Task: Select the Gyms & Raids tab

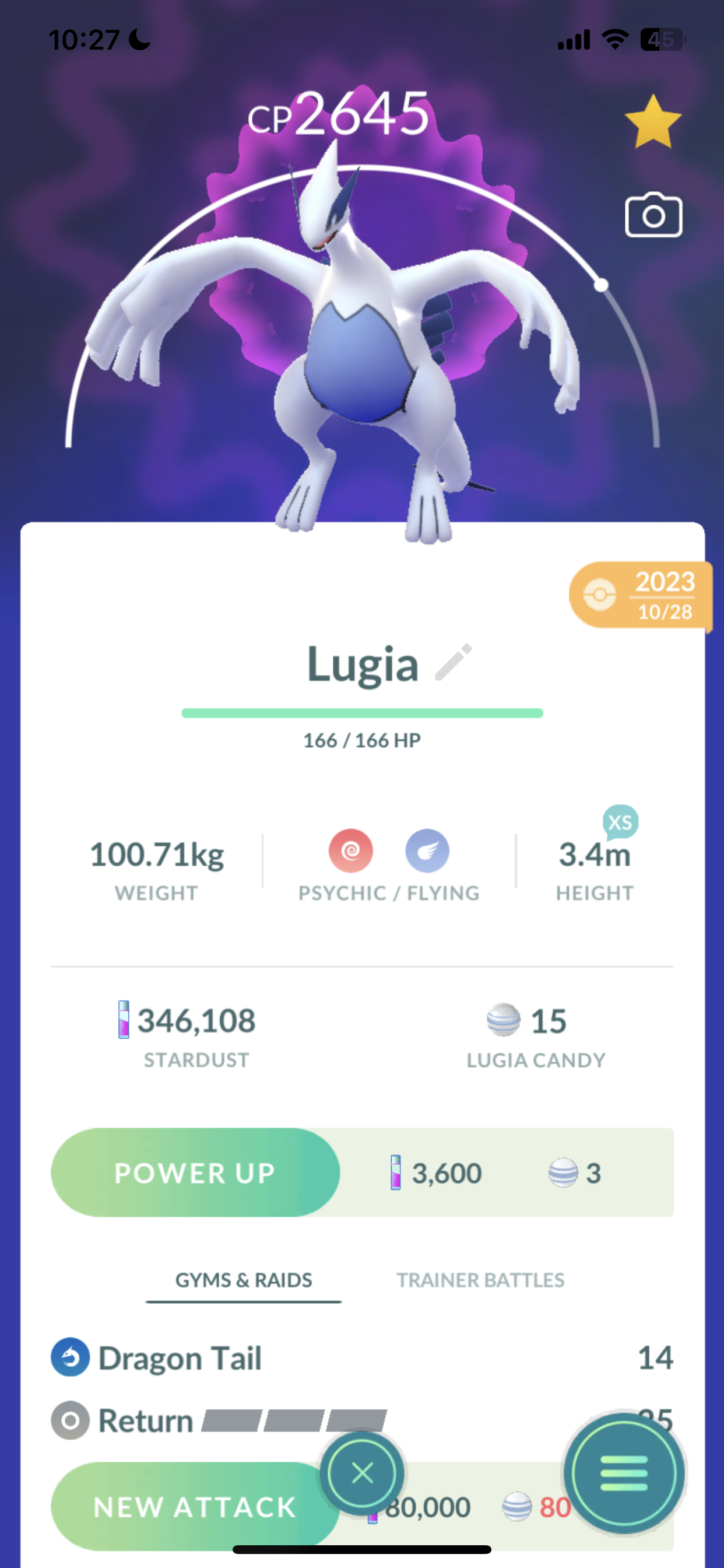Action: pos(243,1280)
